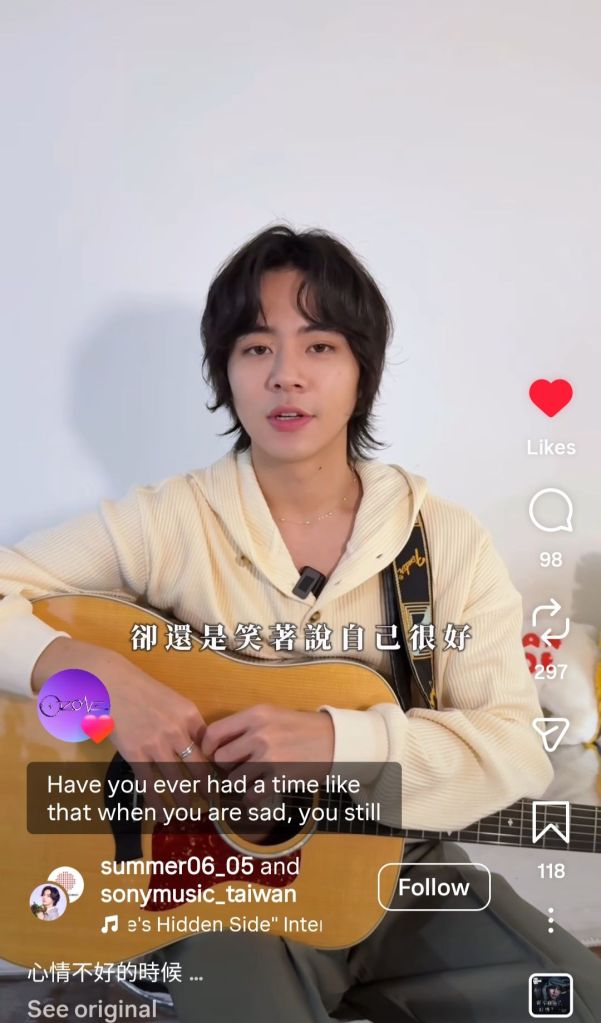Open the comments on this reel
This screenshot has width=601, height=1023.
[550, 512]
